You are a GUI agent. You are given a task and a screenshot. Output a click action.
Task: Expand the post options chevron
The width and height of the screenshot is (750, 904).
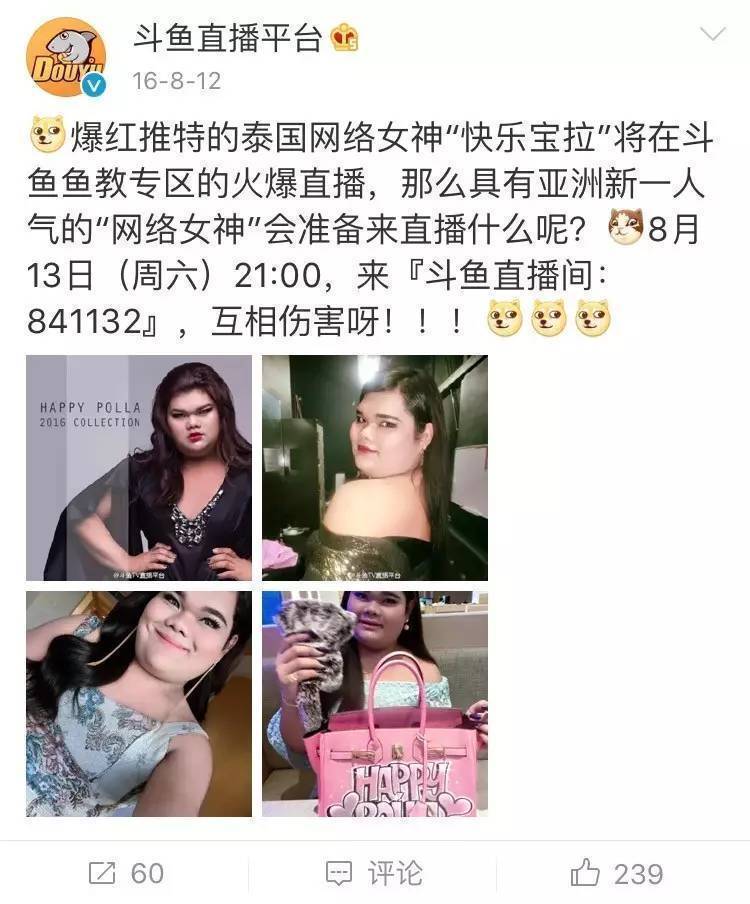(x=712, y=36)
